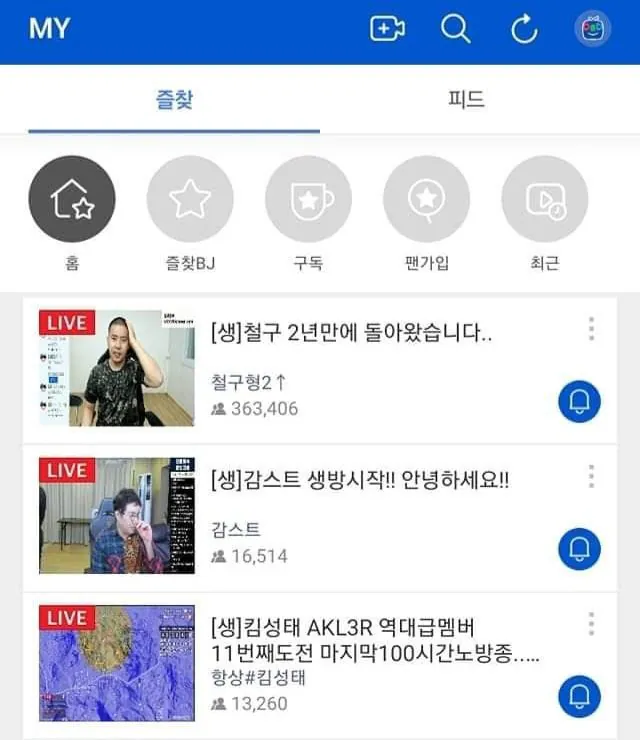Screen dimensions: 640x740
Task: Open more options for 킴성태's stream
Action: pyautogui.click(x=591, y=625)
